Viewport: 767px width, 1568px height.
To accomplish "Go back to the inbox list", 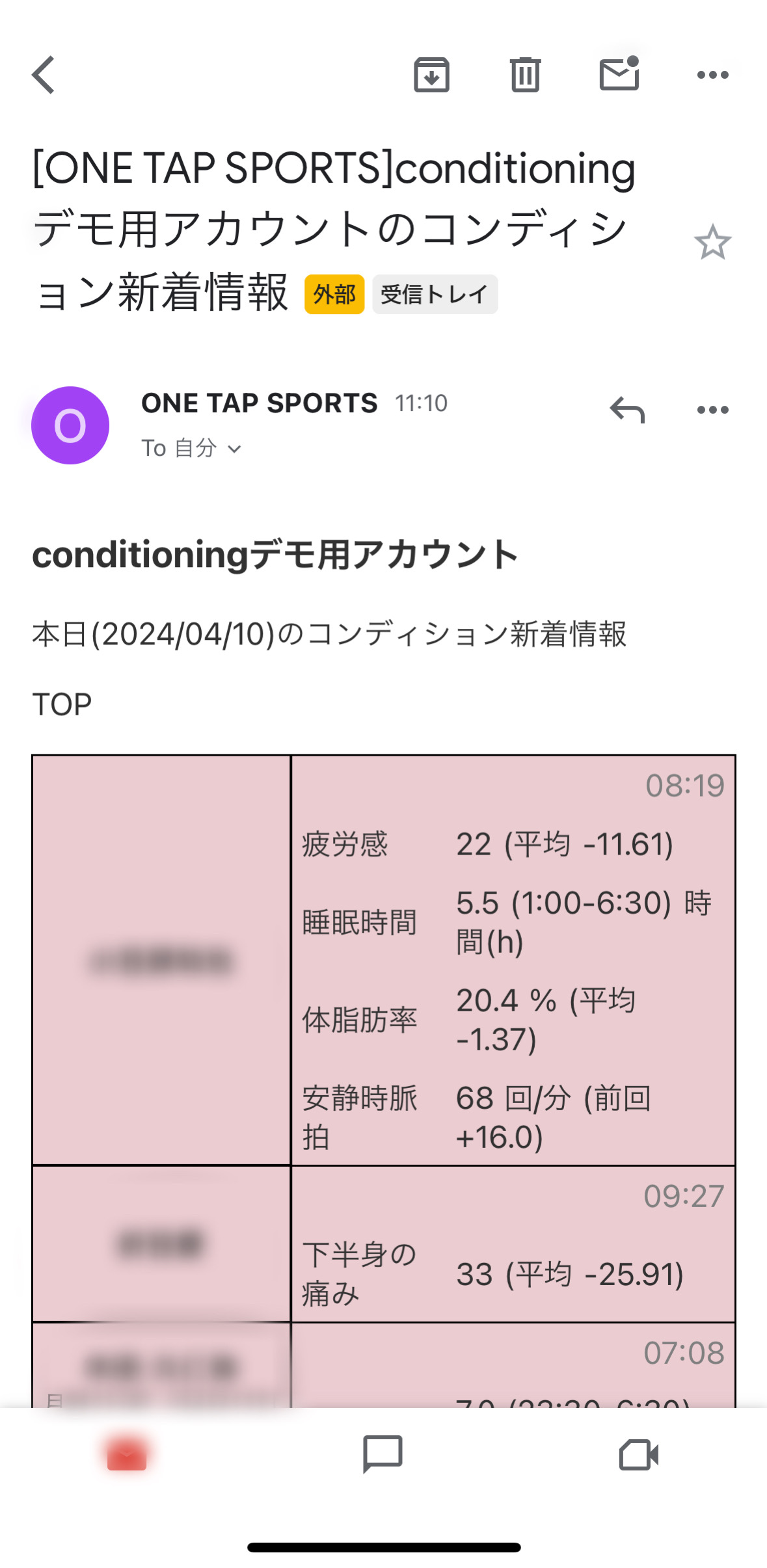I will (x=44, y=75).
